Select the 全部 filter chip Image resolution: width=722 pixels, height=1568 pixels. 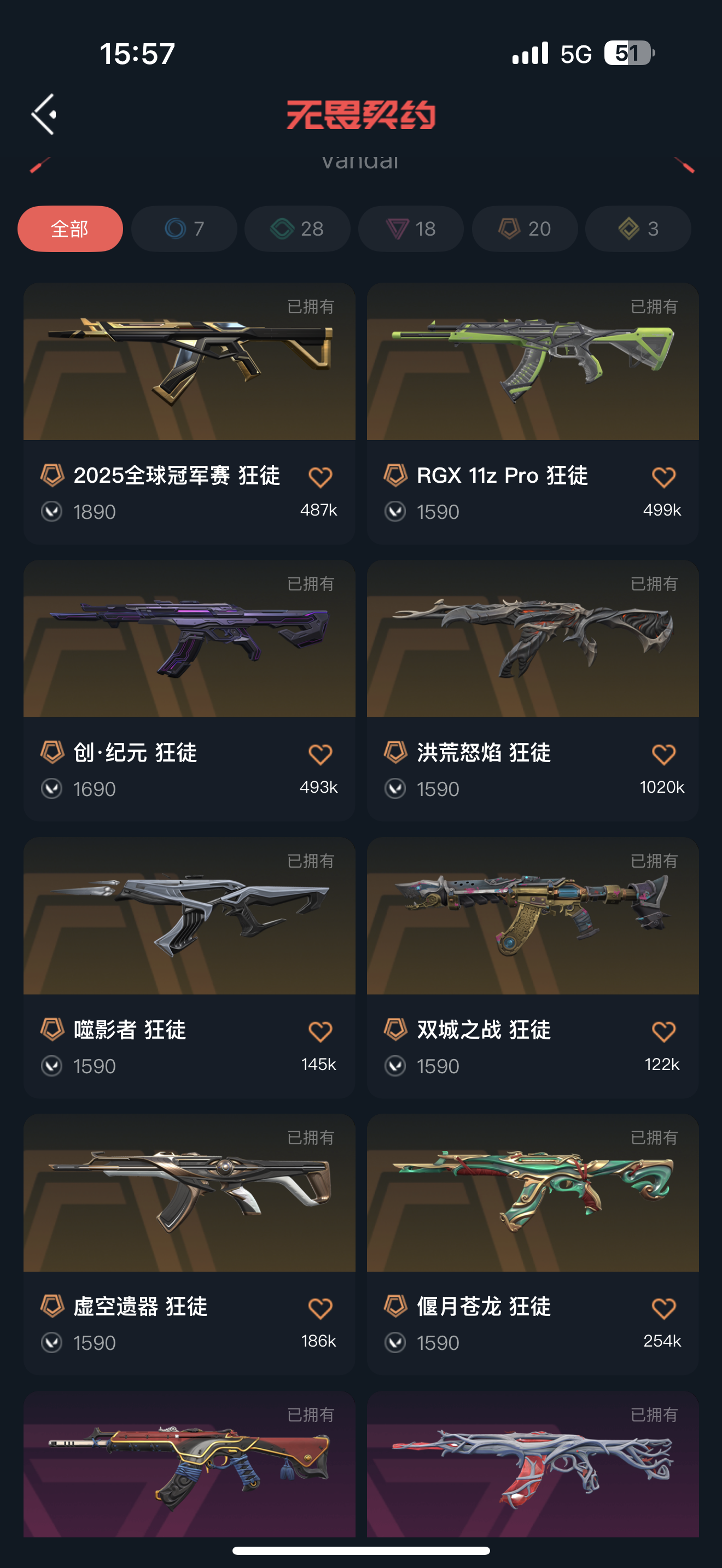click(70, 229)
